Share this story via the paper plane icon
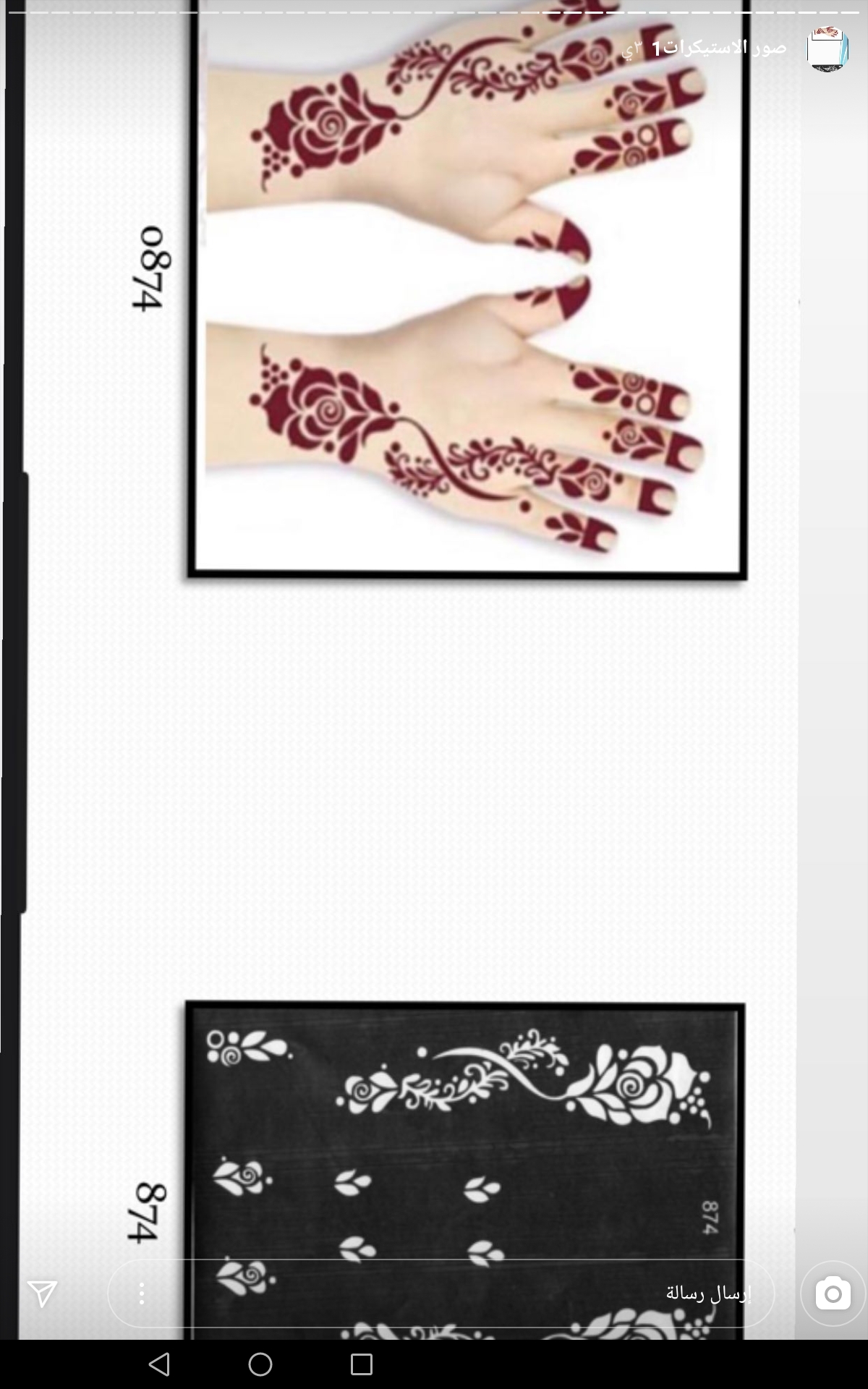The width and height of the screenshot is (868, 1389). coord(42,1294)
